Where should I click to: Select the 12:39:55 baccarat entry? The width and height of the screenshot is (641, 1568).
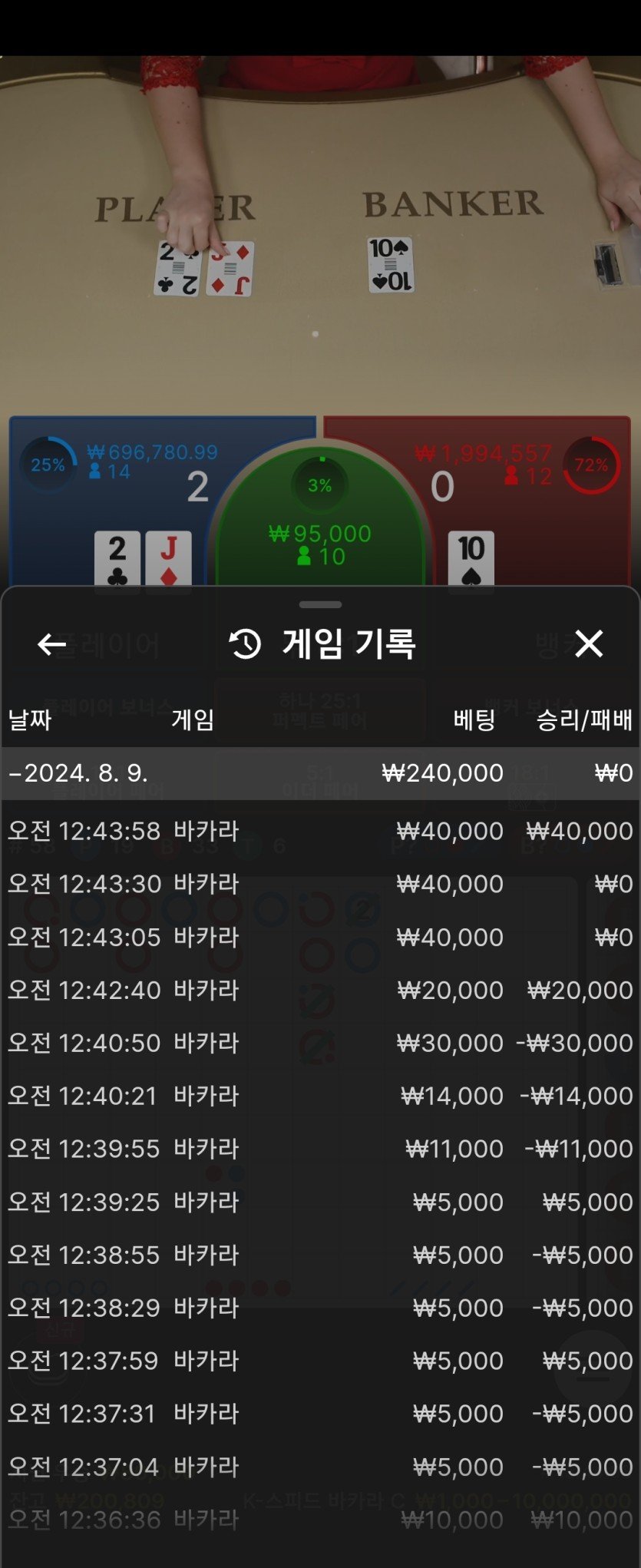click(x=320, y=1149)
